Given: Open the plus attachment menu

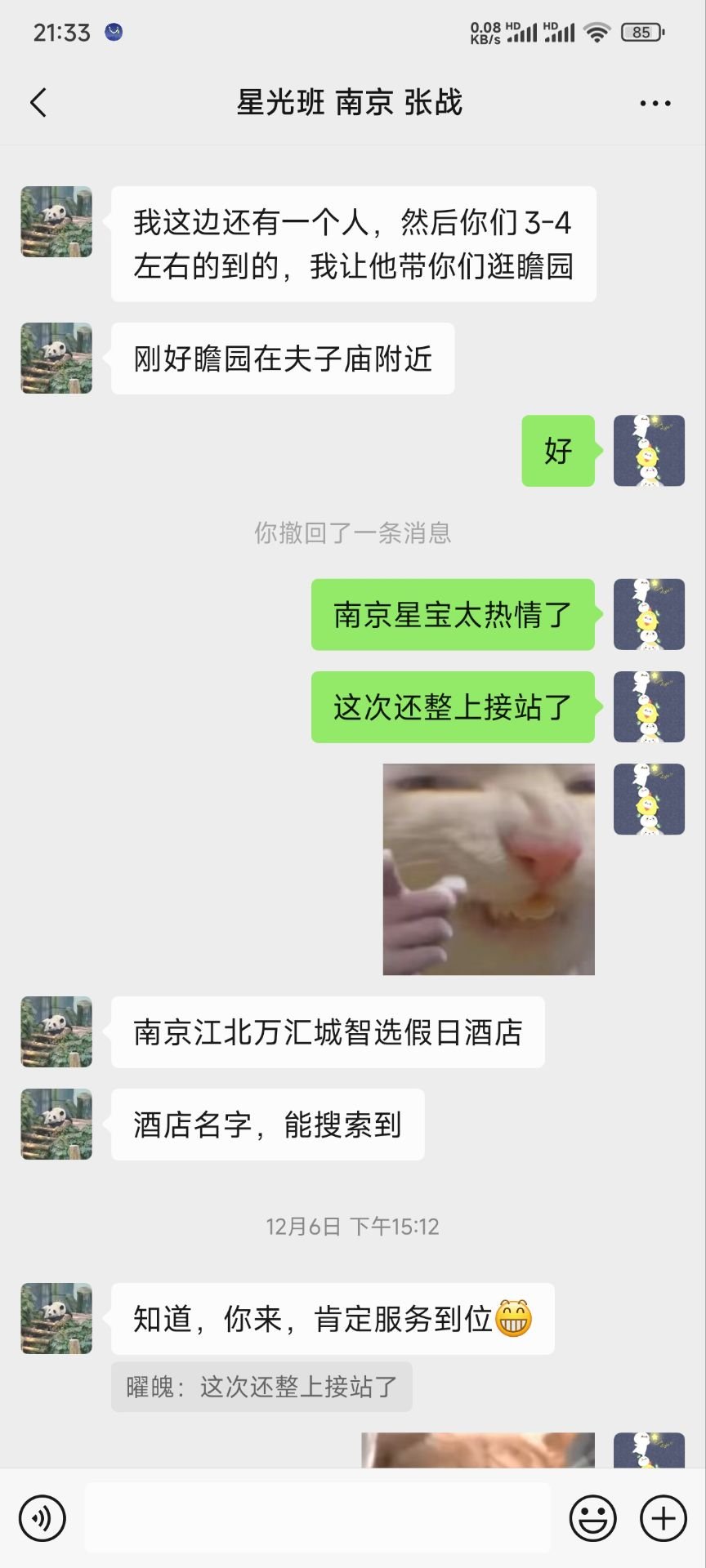Looking at the screenshot, I should point(663,1518).
